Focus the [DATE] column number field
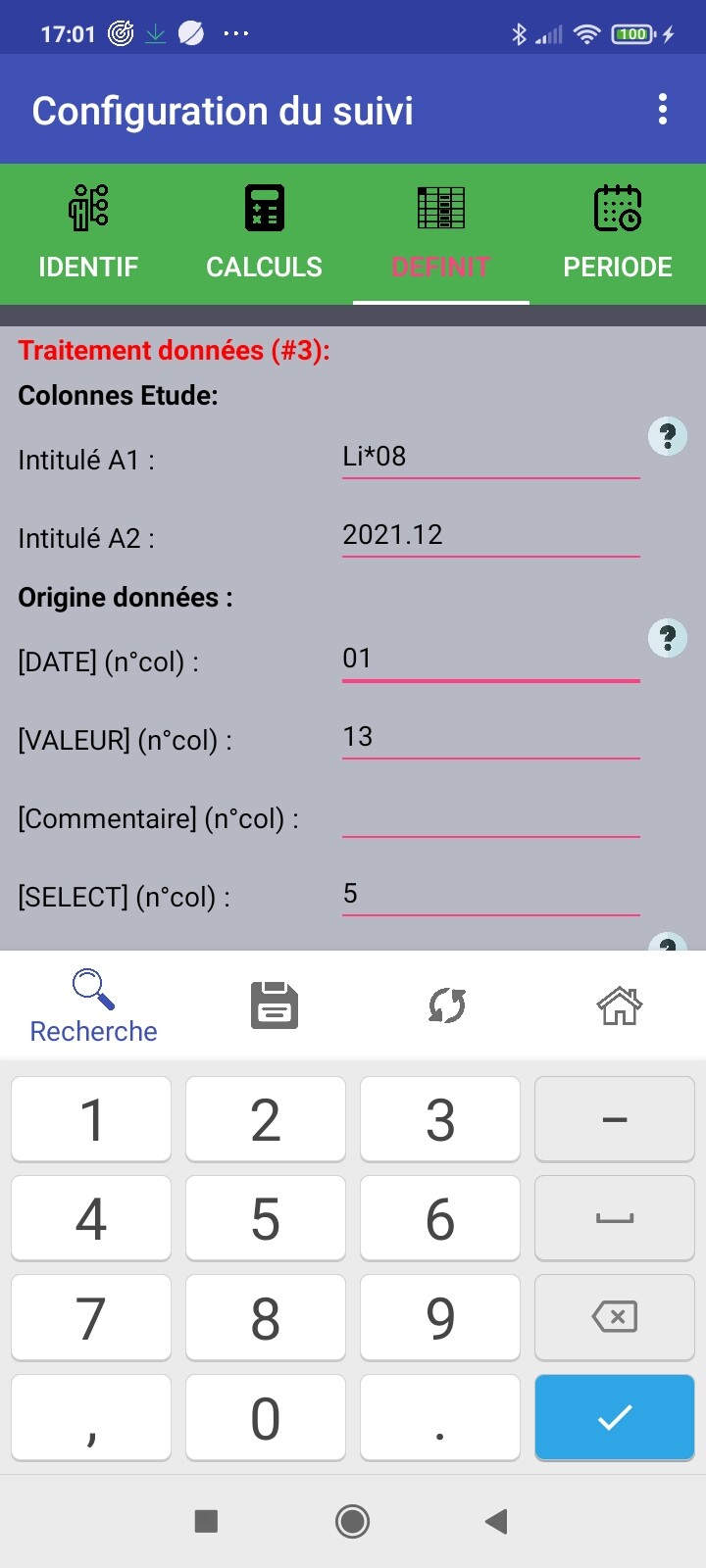Screen dimensions: 706x1568 point(490,659)
